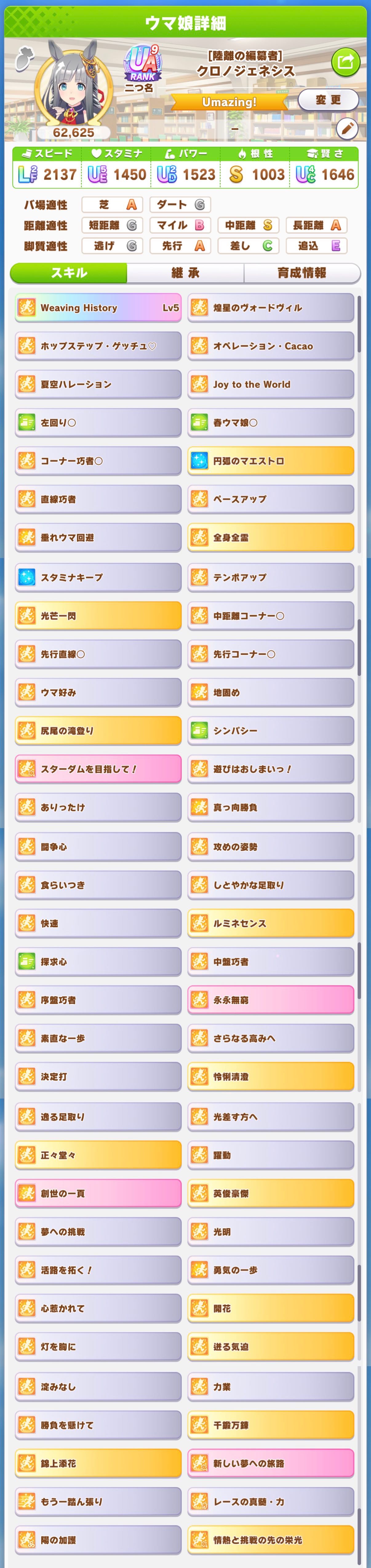View the スターダムを目指して！ skill
371x1568 pixels.
[x=98, y=769]
